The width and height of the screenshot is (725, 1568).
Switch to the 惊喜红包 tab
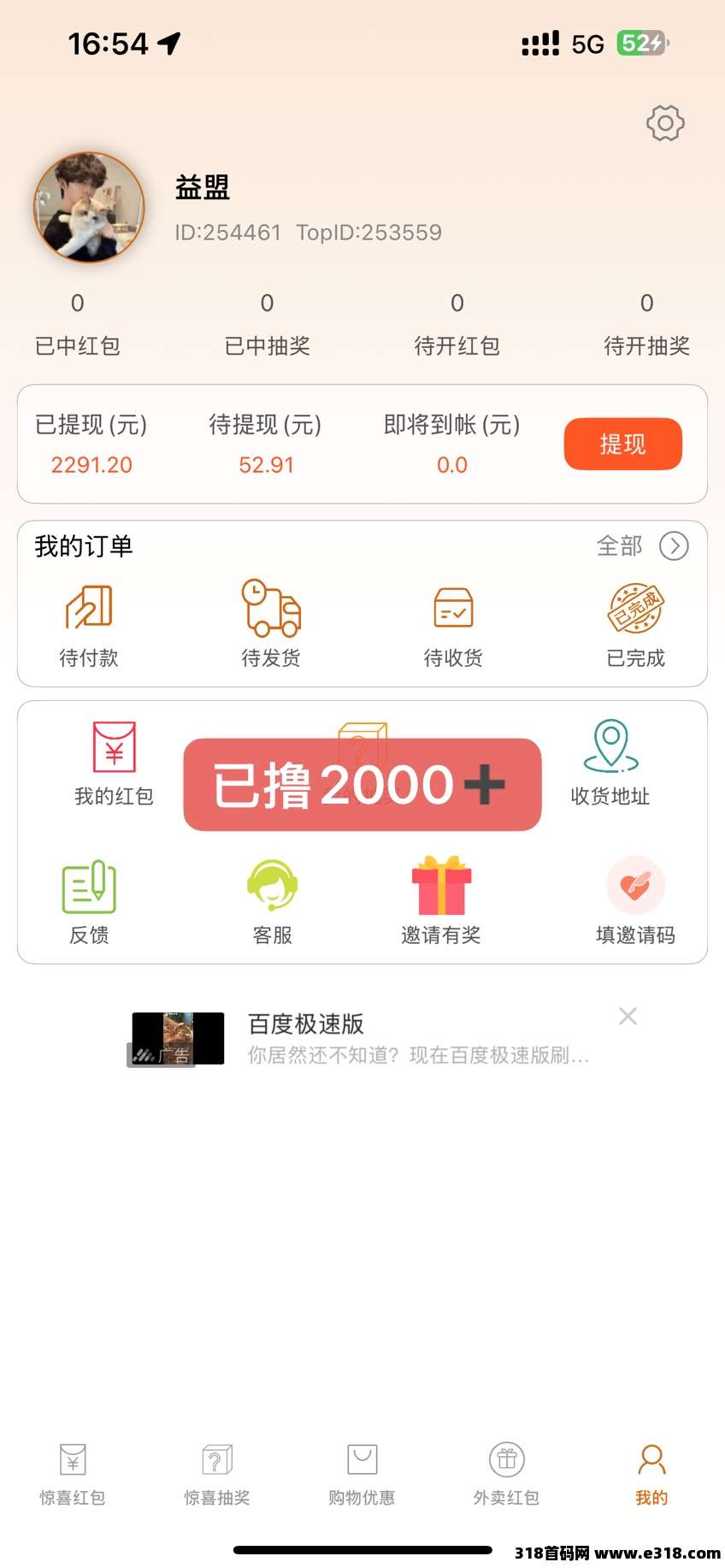[73, 1474]
